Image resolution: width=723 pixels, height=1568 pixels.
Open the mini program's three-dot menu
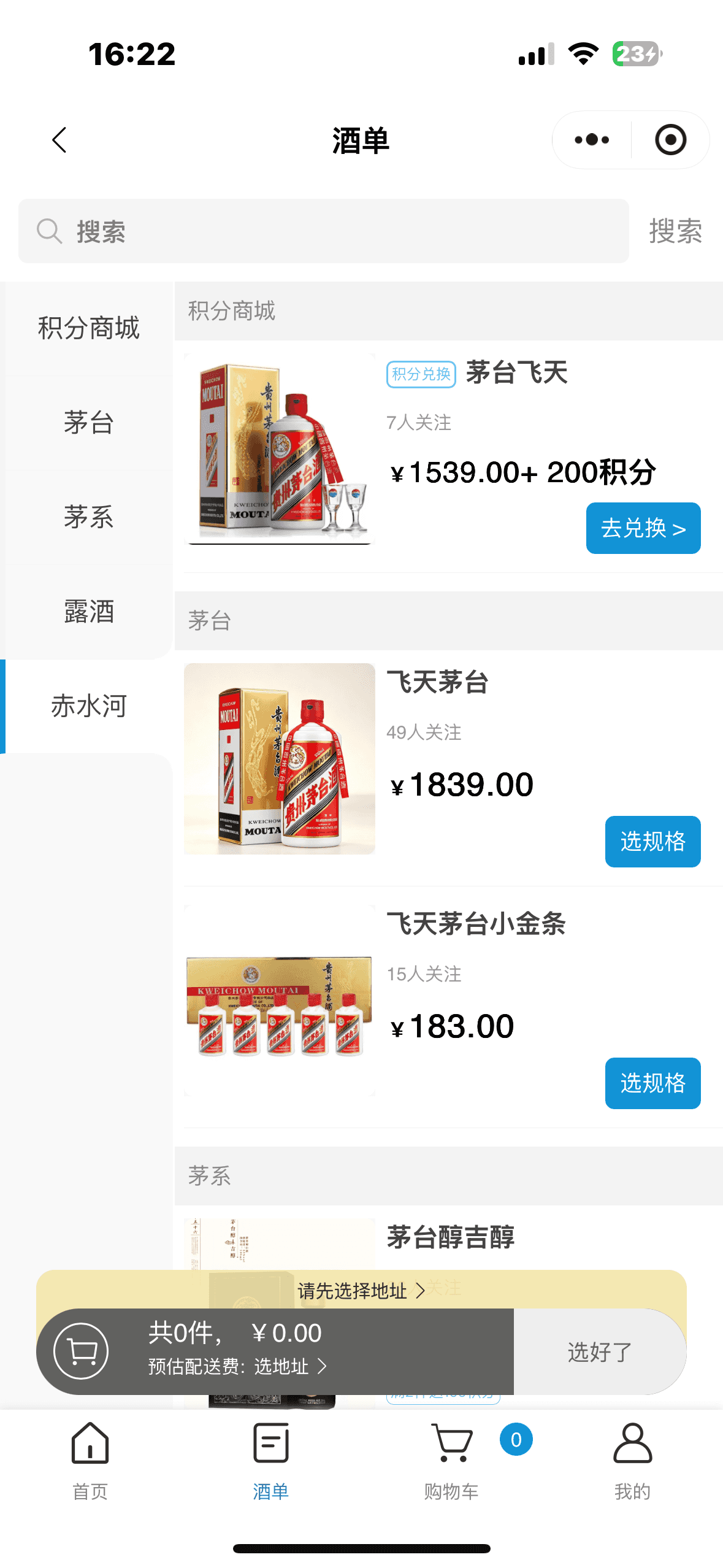click(x=592, y=140)
